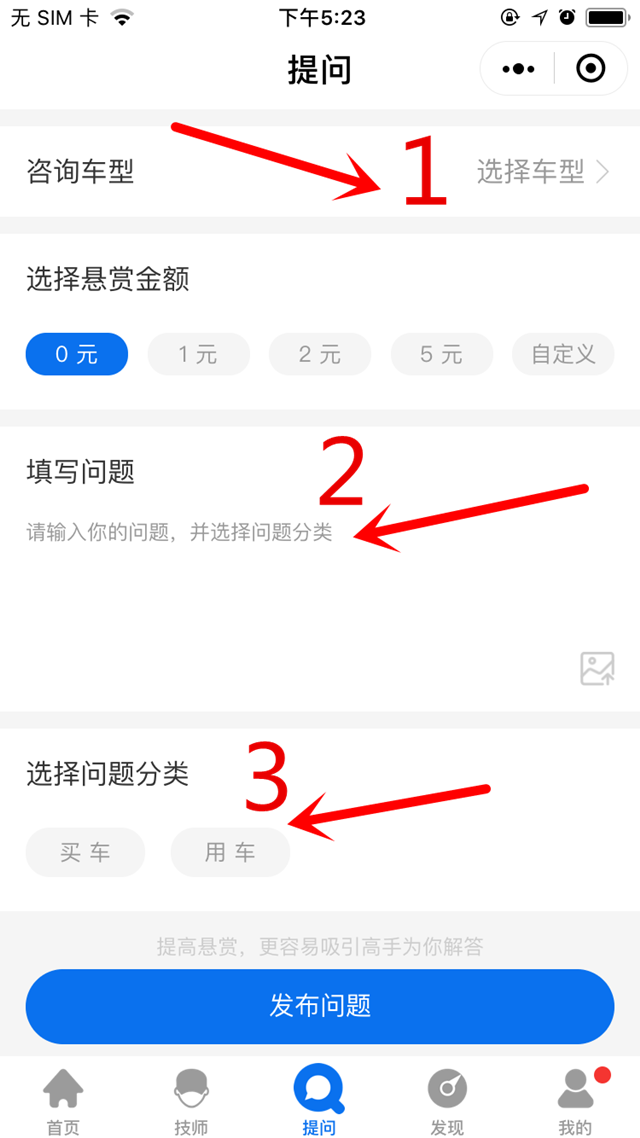Image resolution: width=640 pixels, height=1138 pixels.
Task: Tap the upload image icon
Action: tap(597, 668)
